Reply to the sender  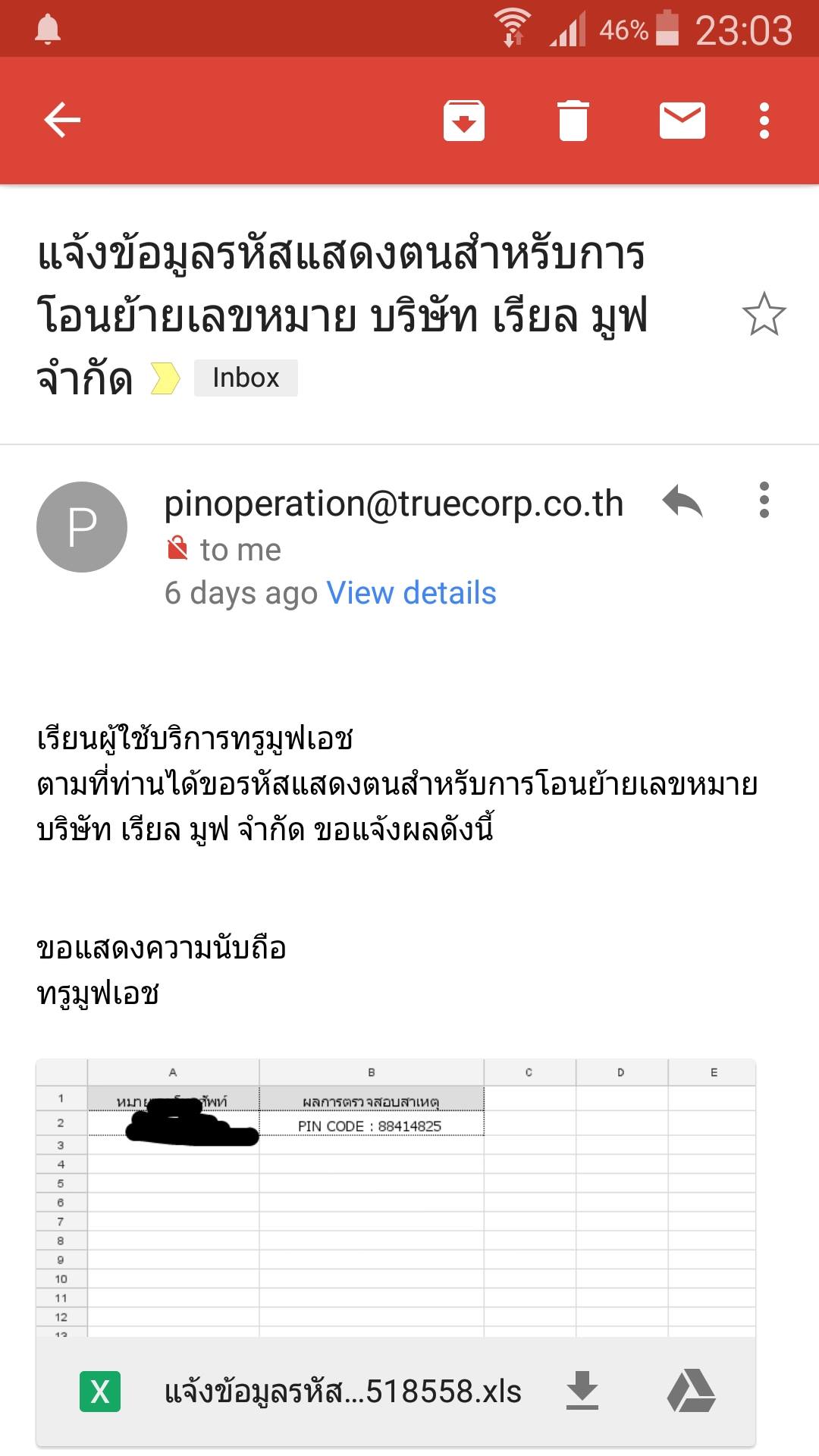pos(682,502)
